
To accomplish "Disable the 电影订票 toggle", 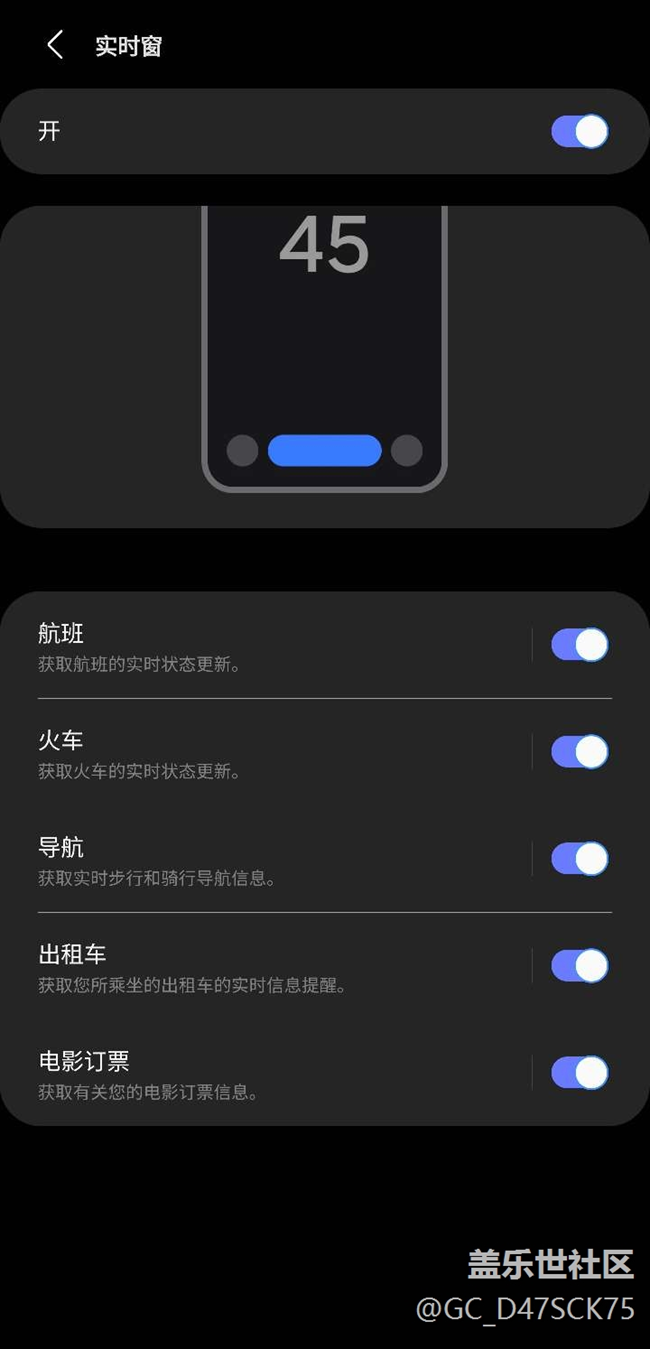I will (579, 1073).
